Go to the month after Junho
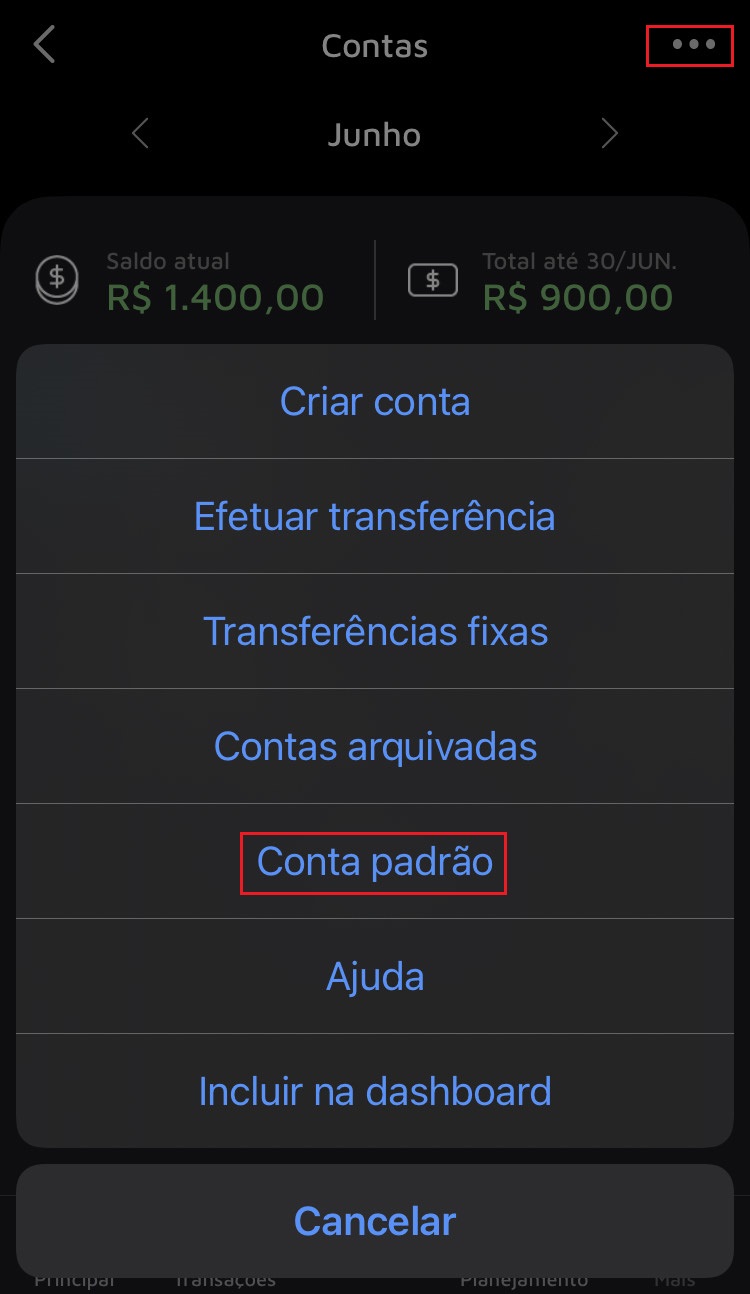The width and height of the screenshot is (750, 1294). [x=609, y=134]
